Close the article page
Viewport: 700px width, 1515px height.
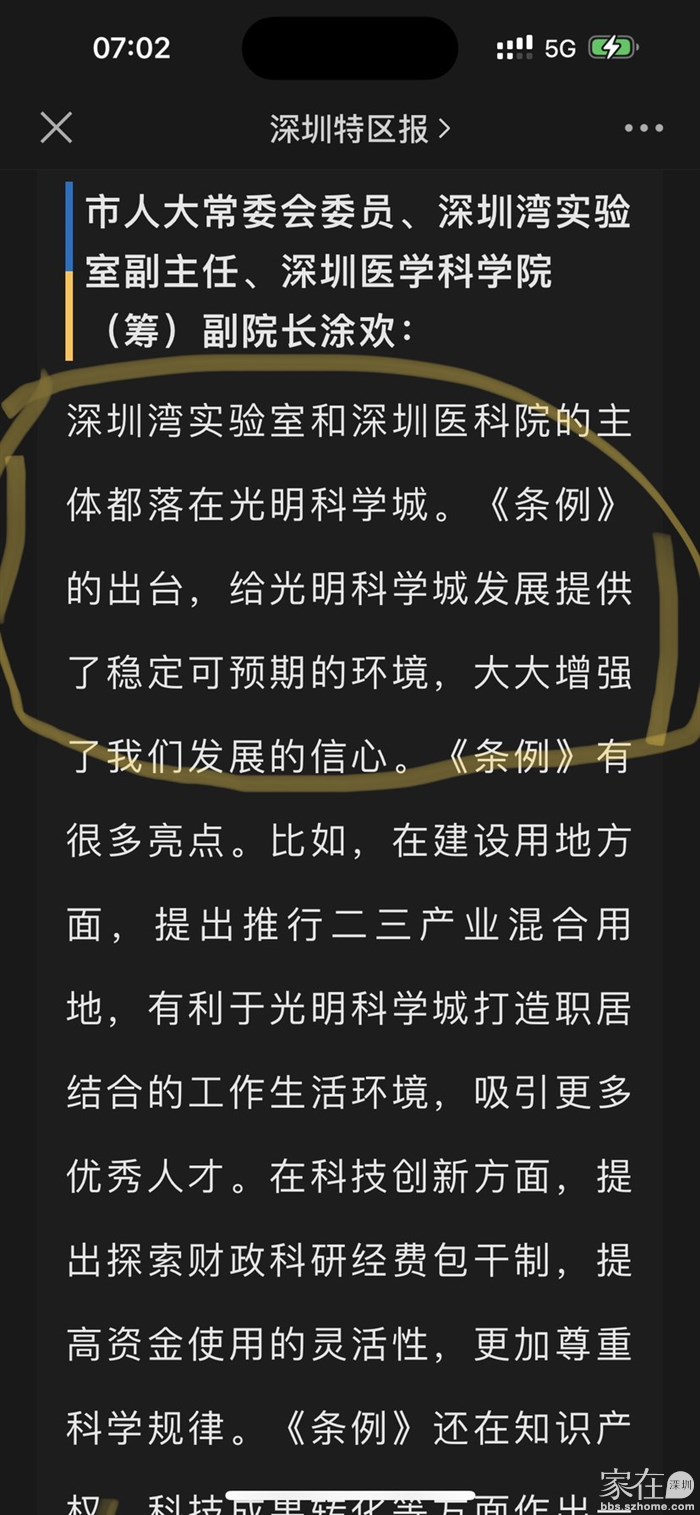(56, 128)
